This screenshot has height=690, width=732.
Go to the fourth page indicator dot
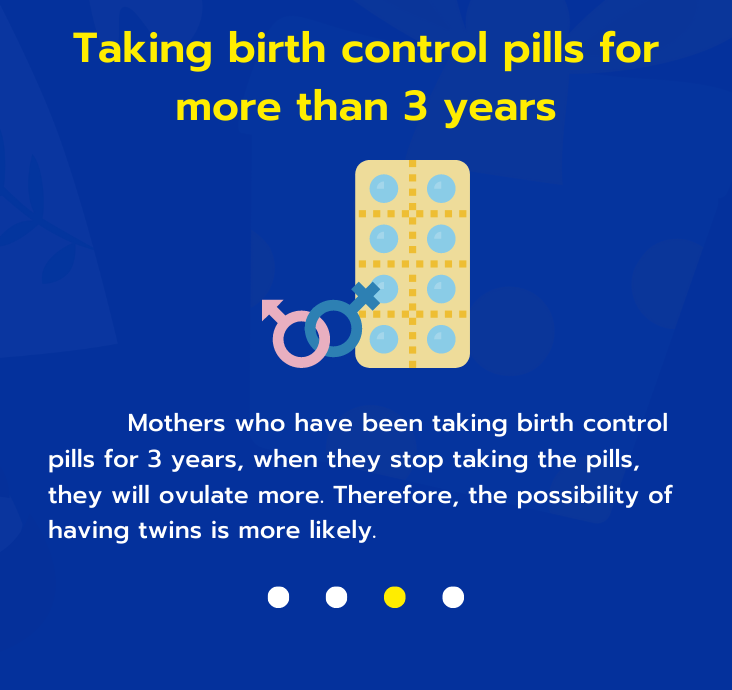(453, 597)
